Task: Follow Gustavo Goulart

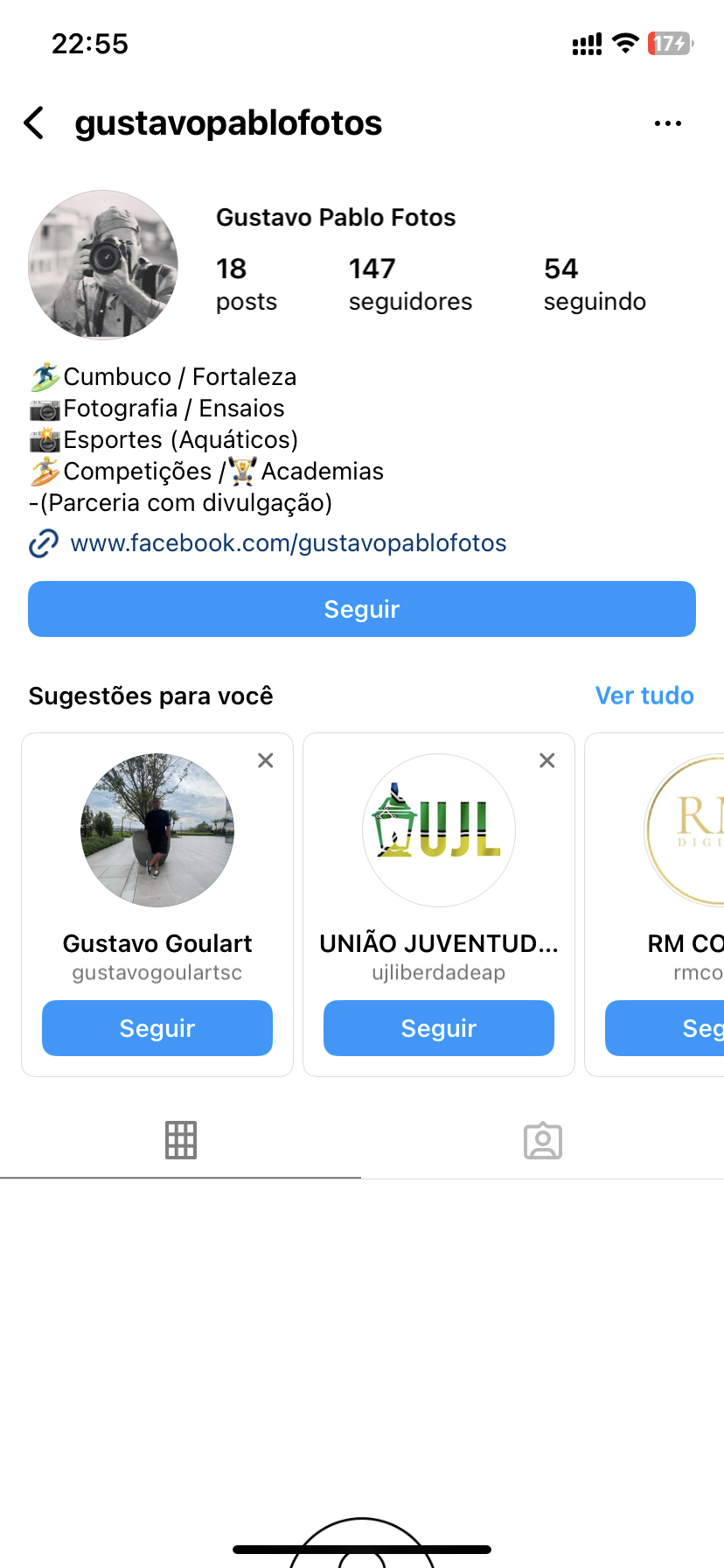Action: (157, 1028)
